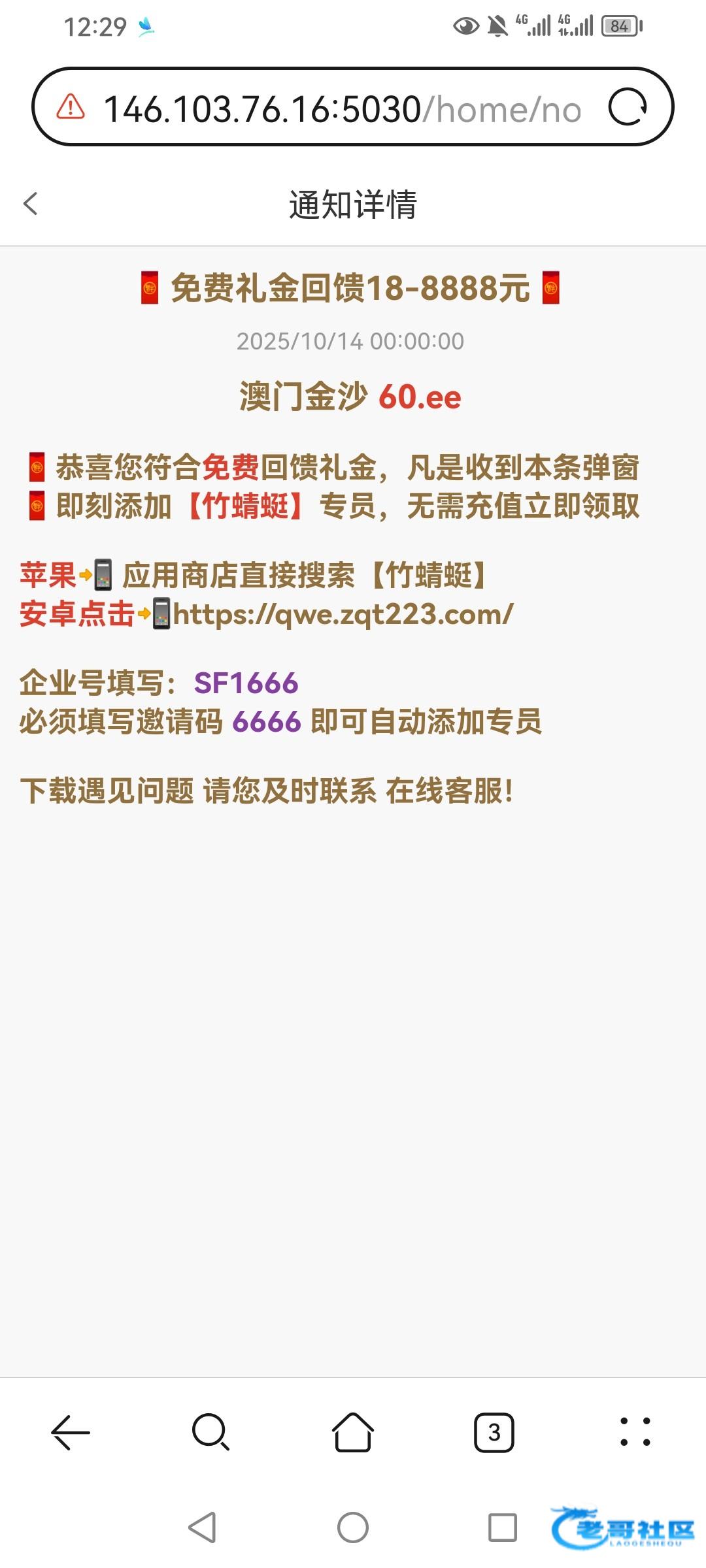Viewport: 706px width, 1568px height.
Task: Open the insecure site warning icon
Action: pos(71,106)
